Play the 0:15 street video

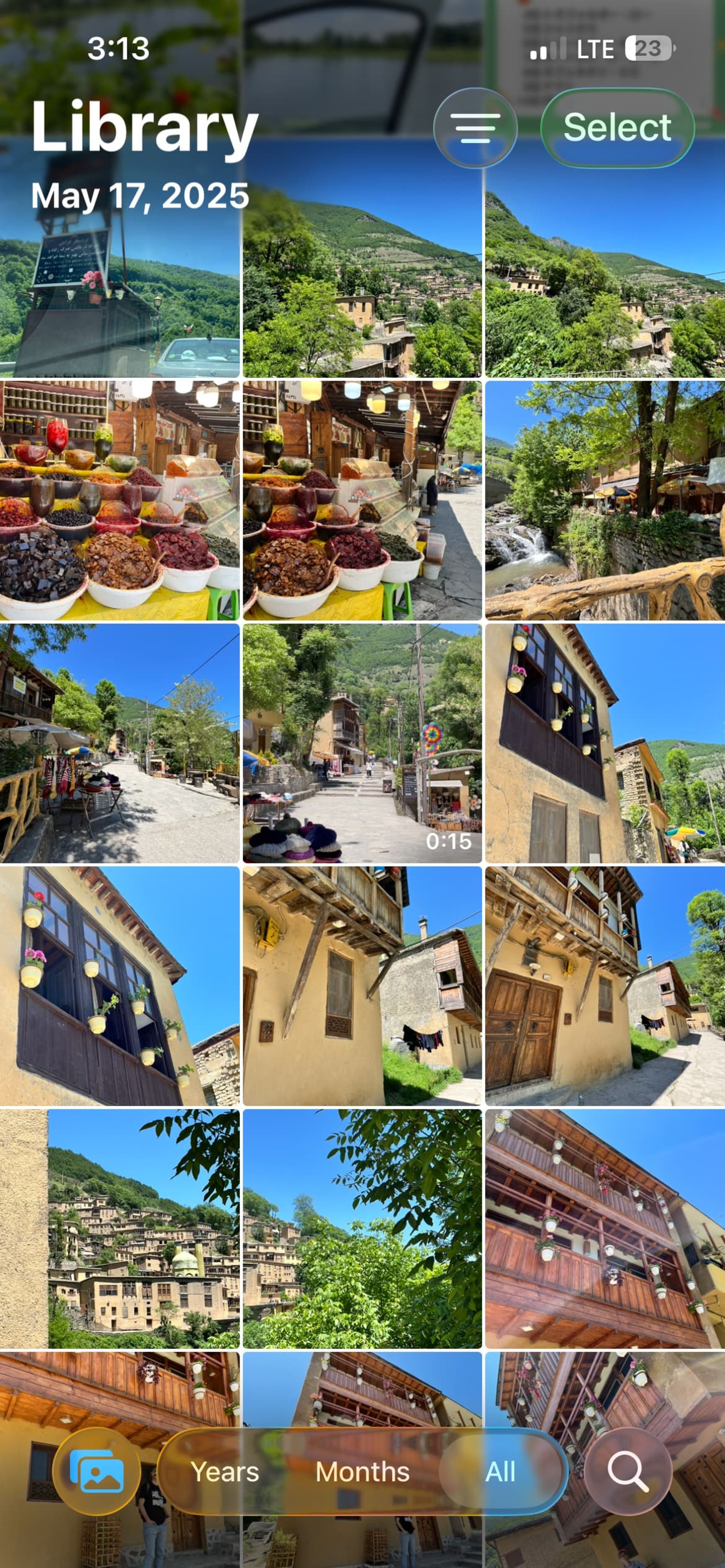click(362, 743)
